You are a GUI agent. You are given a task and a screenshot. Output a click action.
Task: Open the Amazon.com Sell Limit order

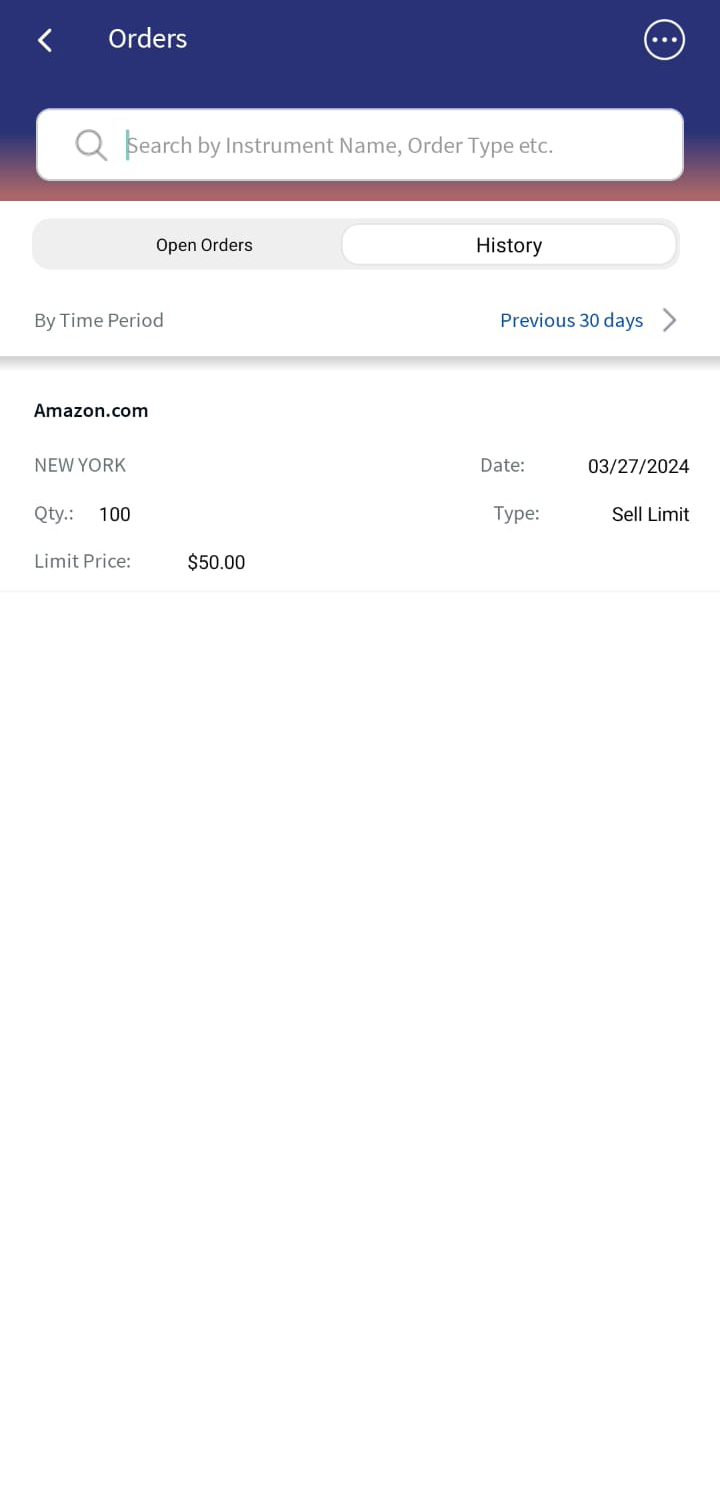360,487
